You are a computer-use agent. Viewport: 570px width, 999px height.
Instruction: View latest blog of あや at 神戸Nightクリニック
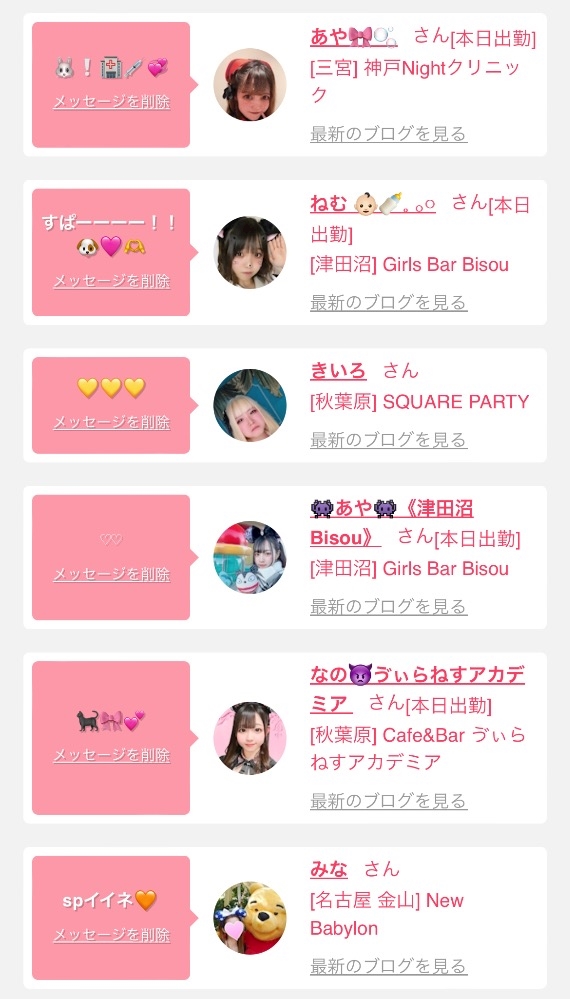tap(388, 134)
